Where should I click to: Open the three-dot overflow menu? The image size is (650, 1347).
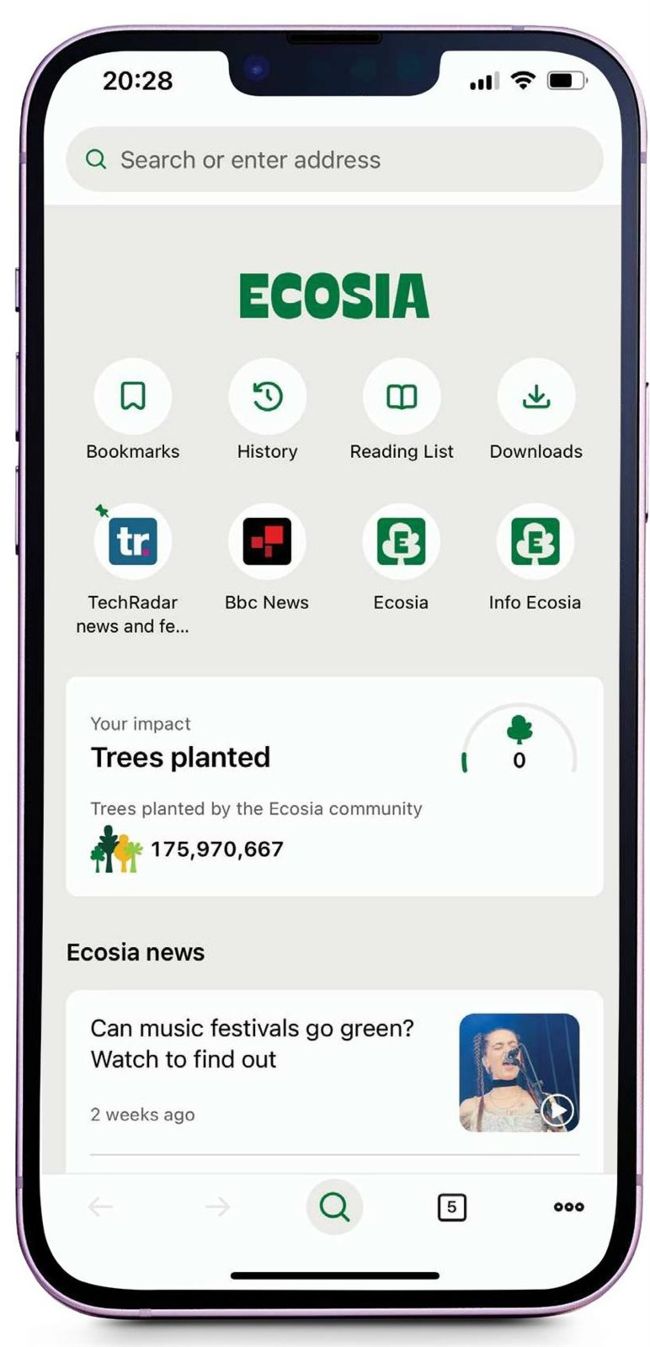[x=569, y=1207]
